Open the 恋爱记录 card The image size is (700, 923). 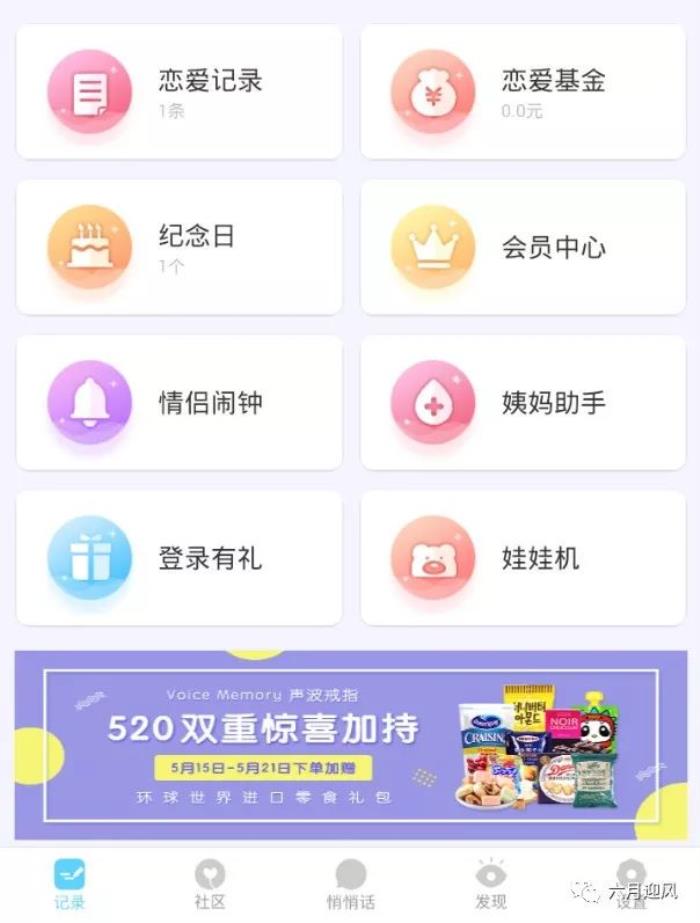180,92
